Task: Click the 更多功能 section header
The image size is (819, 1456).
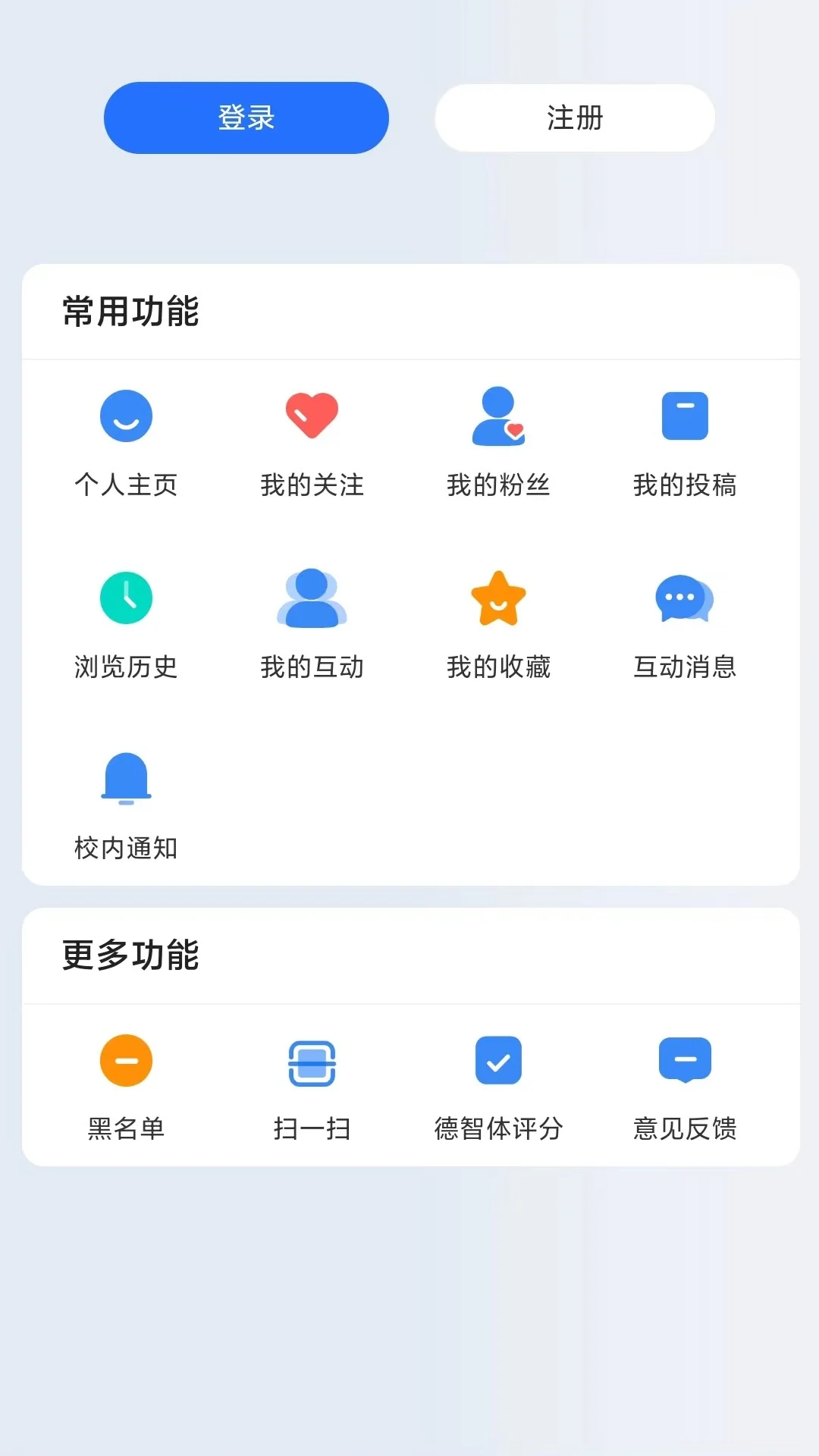Action: pyautogui.click(x=130, y=955)
